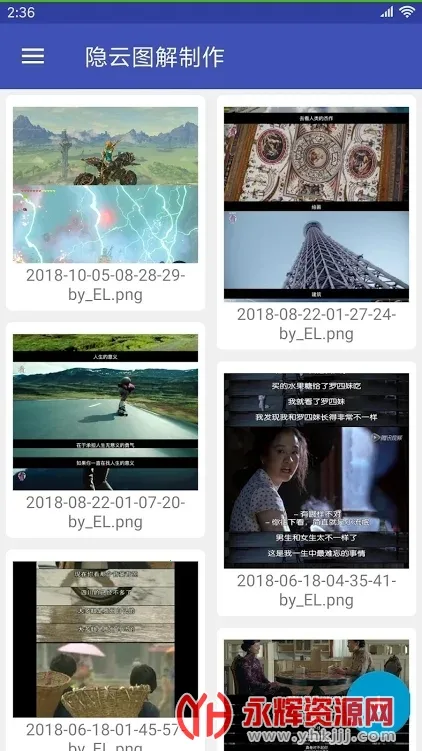Viewport: 422px width, 751px height.
Task: View the 2018-08-22-01-07-20-by_EL.png card
Action: (x=105, y=430)
